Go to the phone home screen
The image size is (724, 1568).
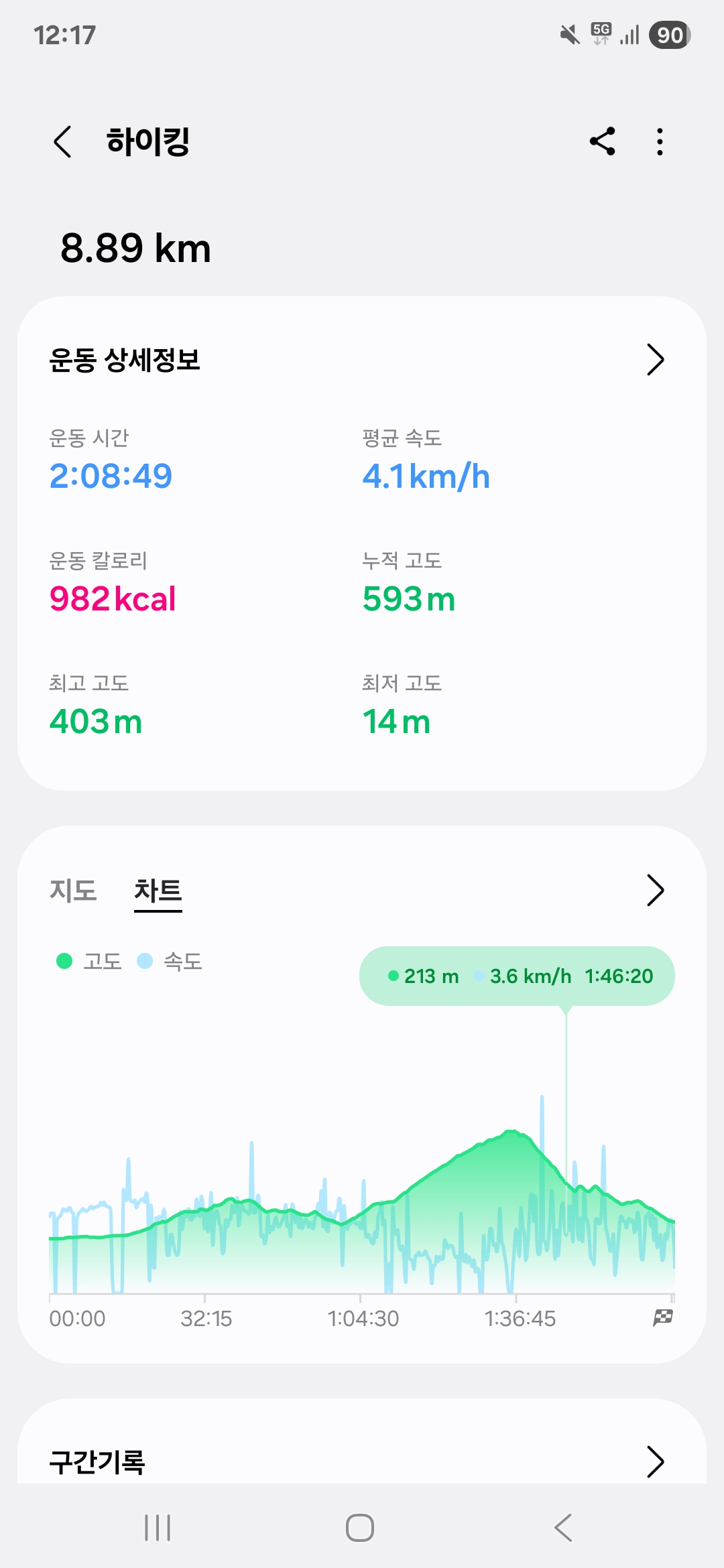coord(360,1528)
